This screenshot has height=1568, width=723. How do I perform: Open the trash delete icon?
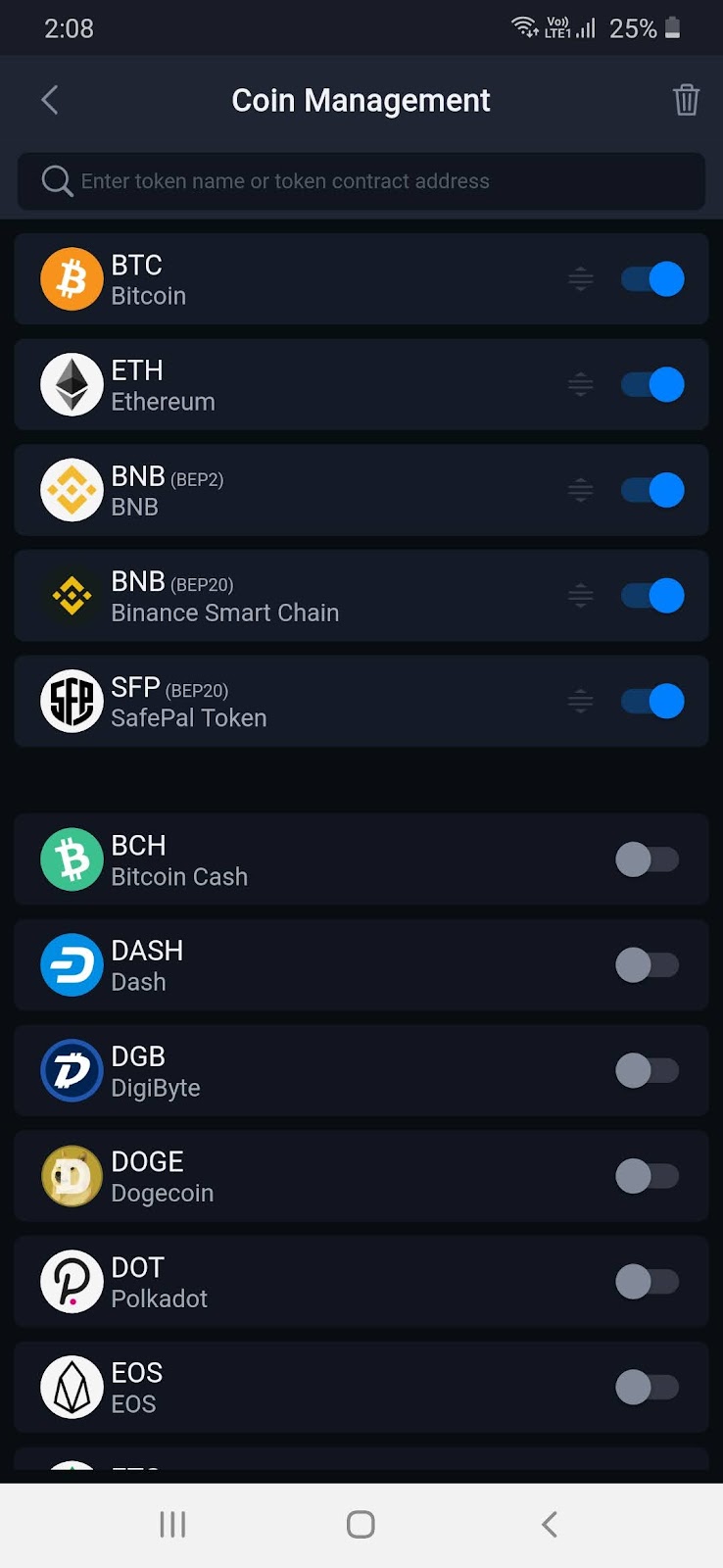pyautogui.click(x=686, y=100)
